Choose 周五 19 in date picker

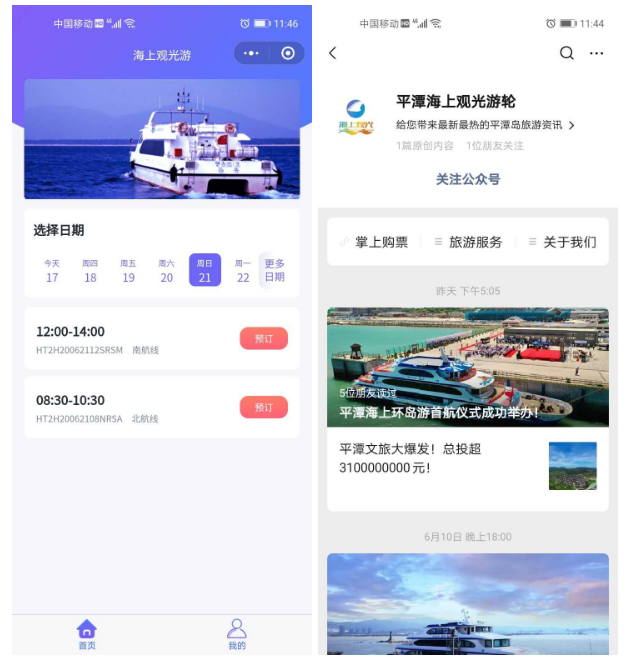click(x=128, y=271)
